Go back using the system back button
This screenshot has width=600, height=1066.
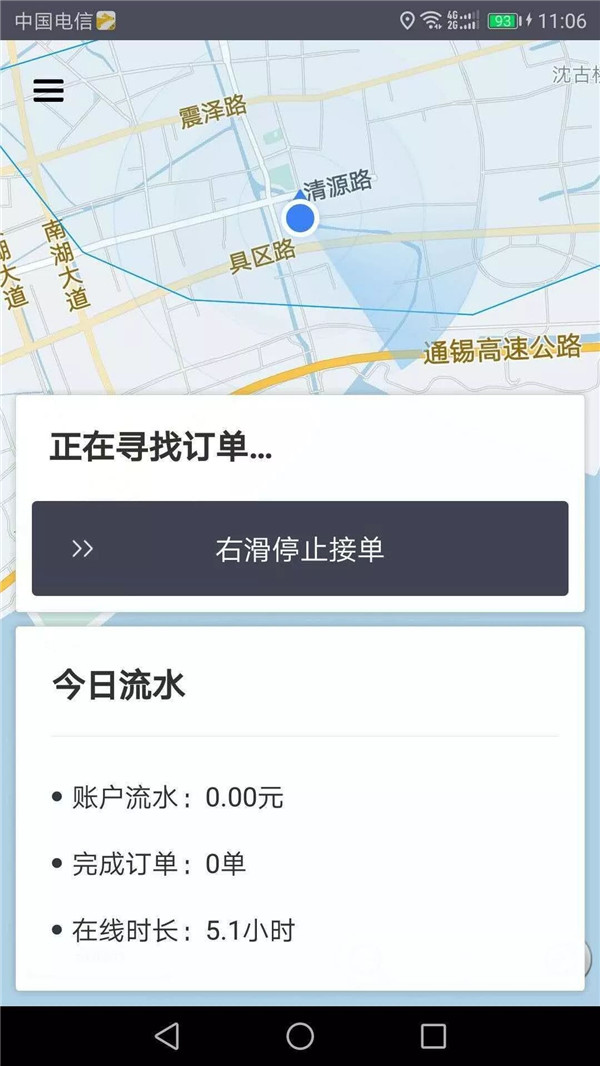(x=167, y=1036)
